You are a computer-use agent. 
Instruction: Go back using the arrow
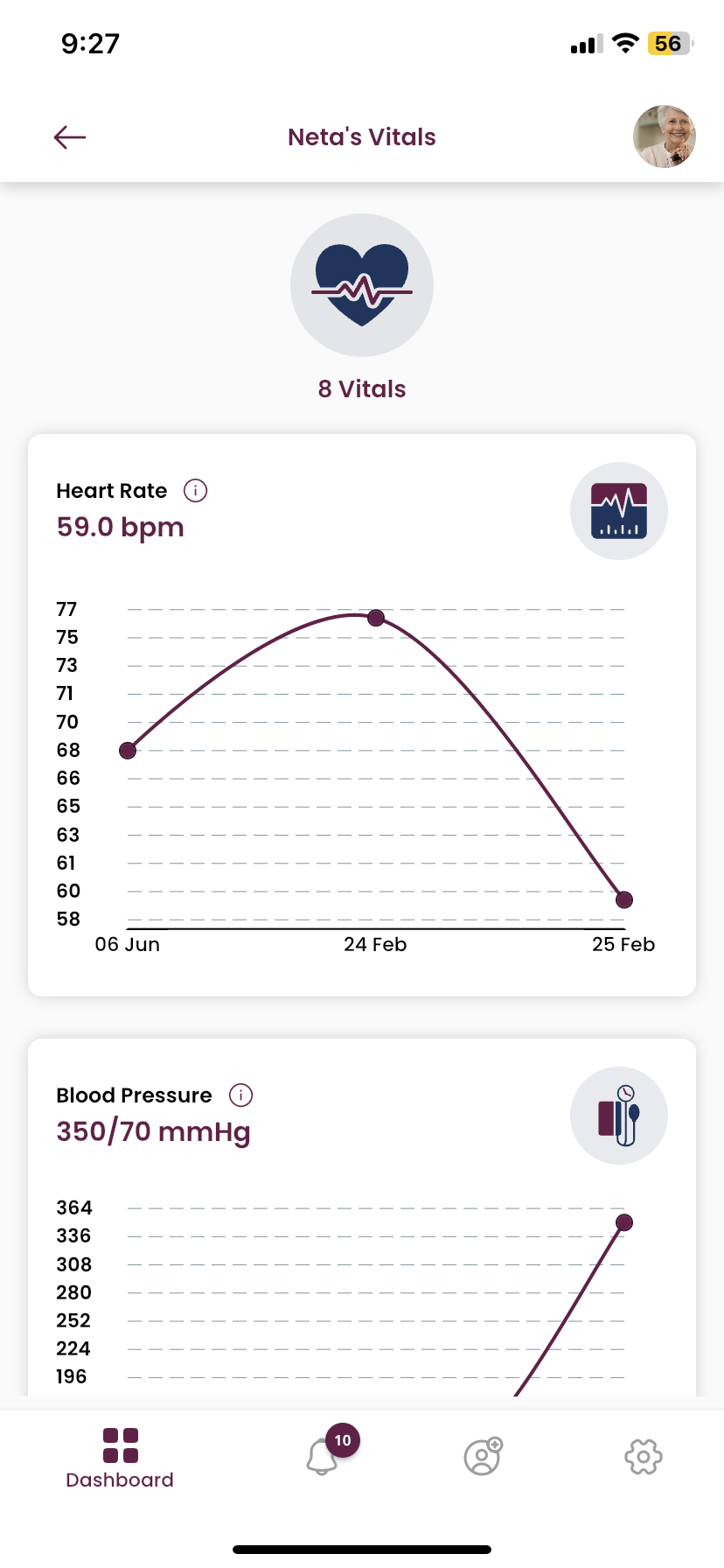tap(70, 137)
